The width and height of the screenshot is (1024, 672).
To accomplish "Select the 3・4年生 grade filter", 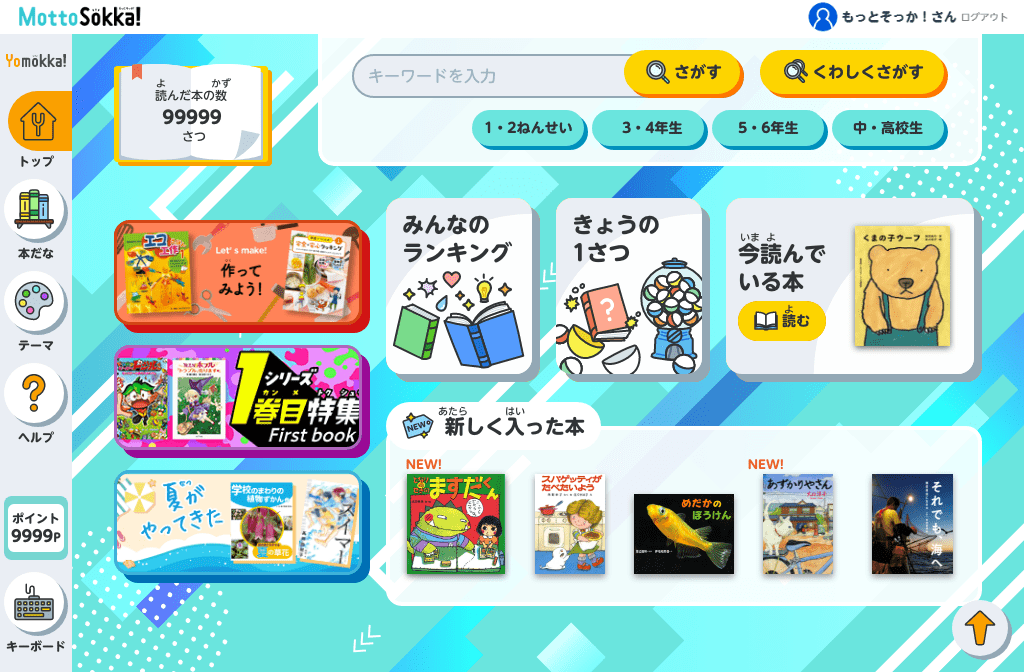I will coord(650,128).
